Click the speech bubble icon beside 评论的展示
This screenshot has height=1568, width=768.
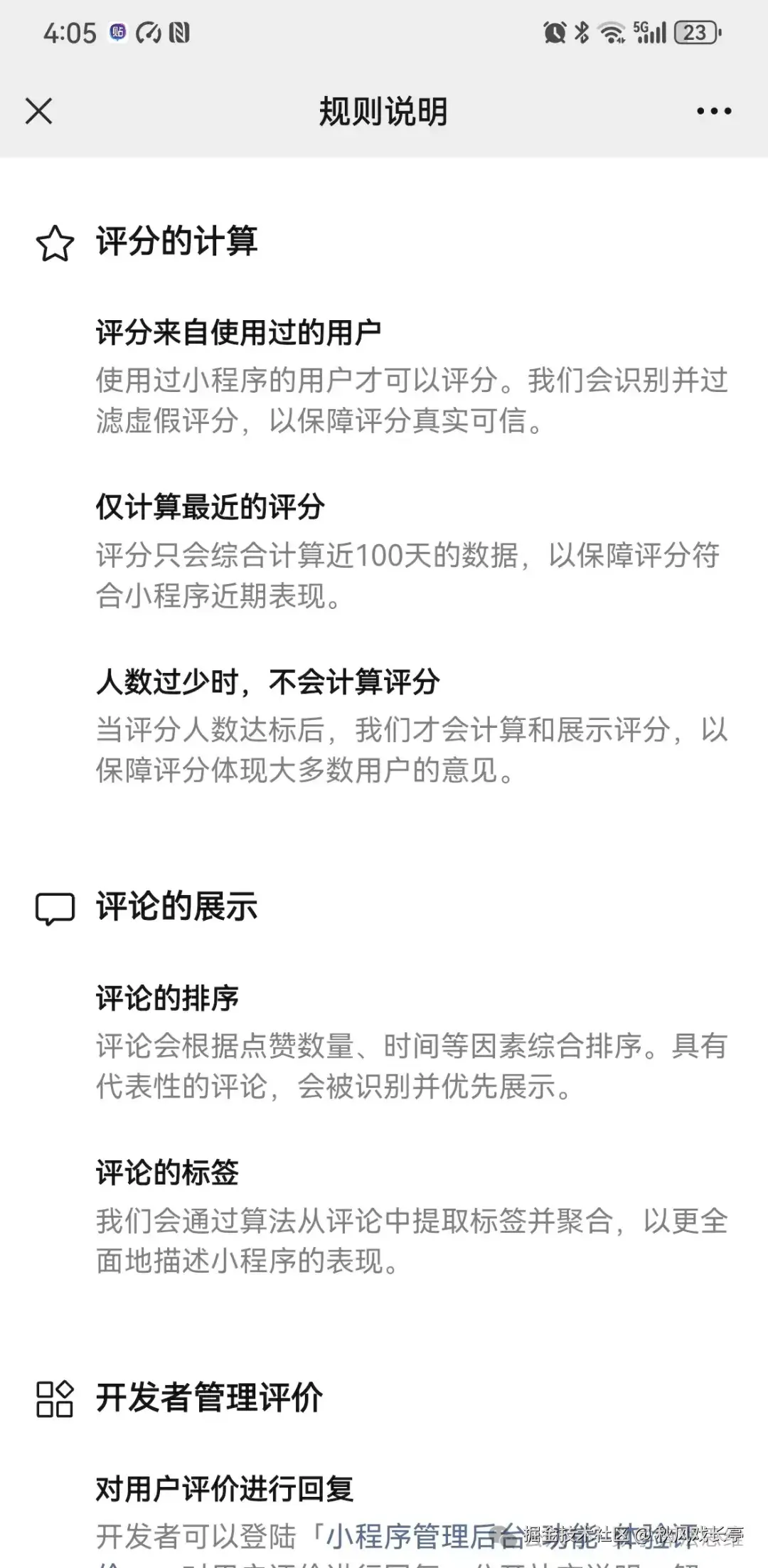tap(55, 908)
